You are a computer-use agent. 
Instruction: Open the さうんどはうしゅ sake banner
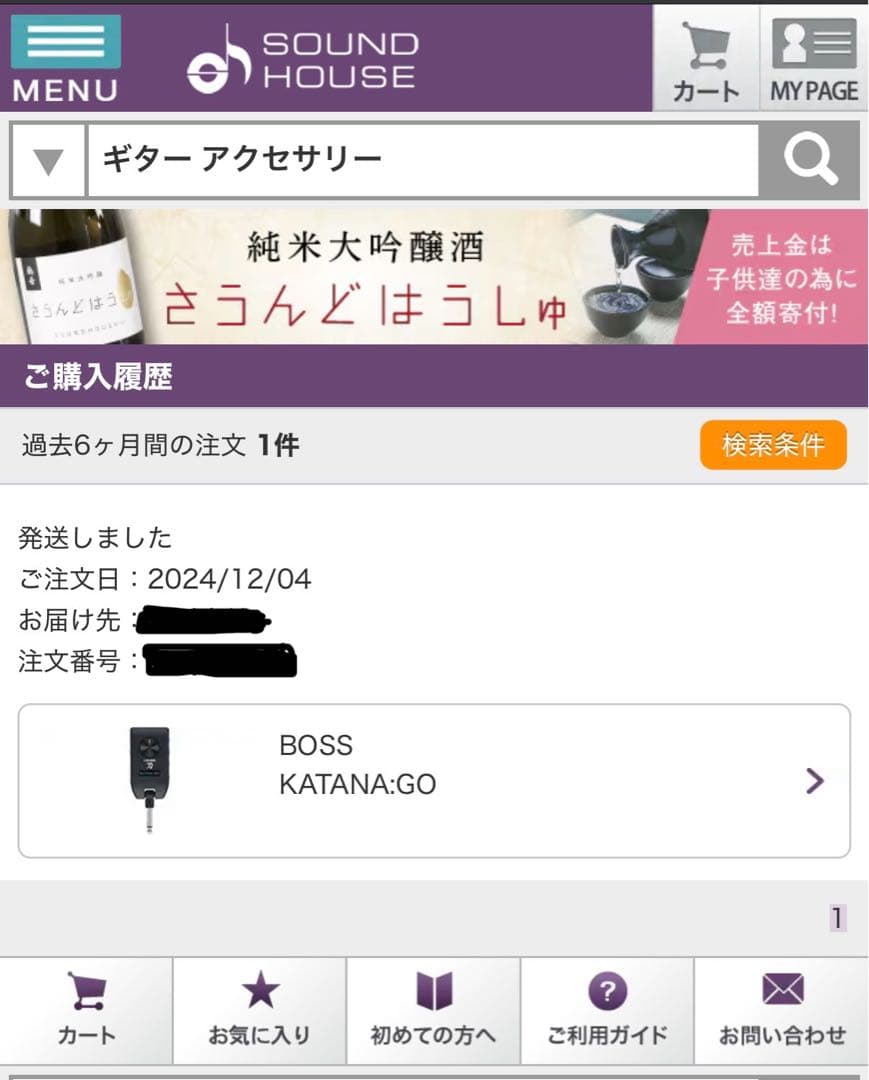434,278
